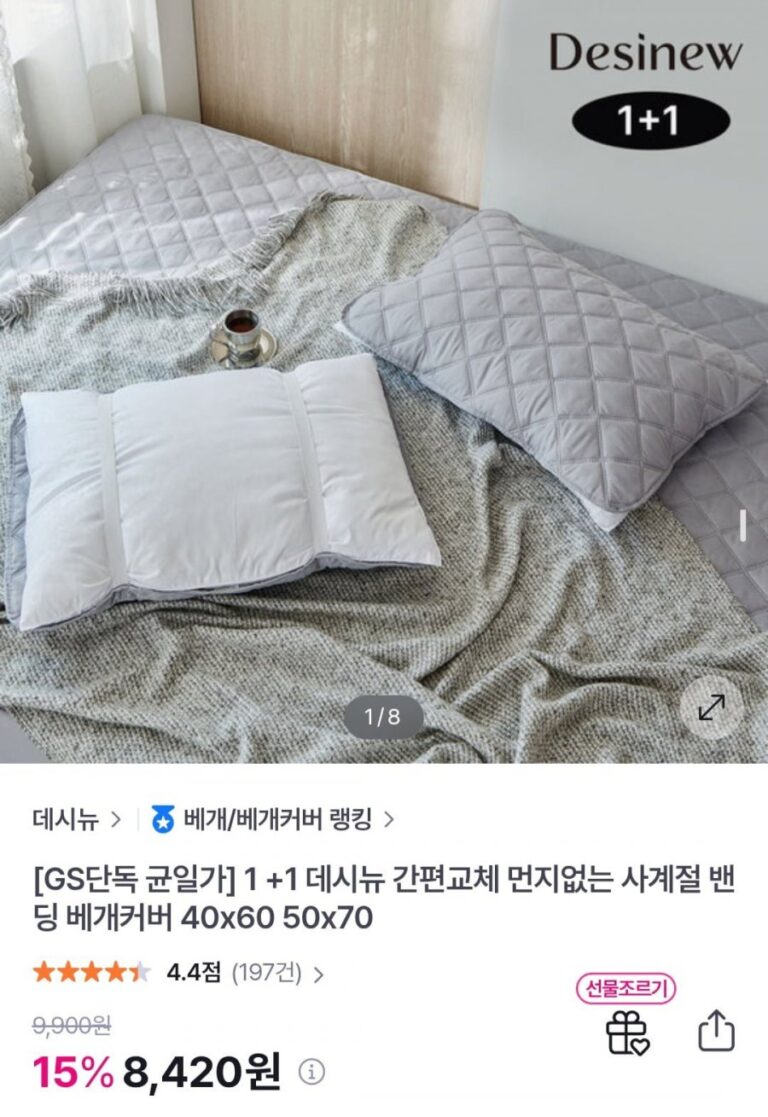
Task: Expand the product image to fullscreen
Action: point(711,708)
